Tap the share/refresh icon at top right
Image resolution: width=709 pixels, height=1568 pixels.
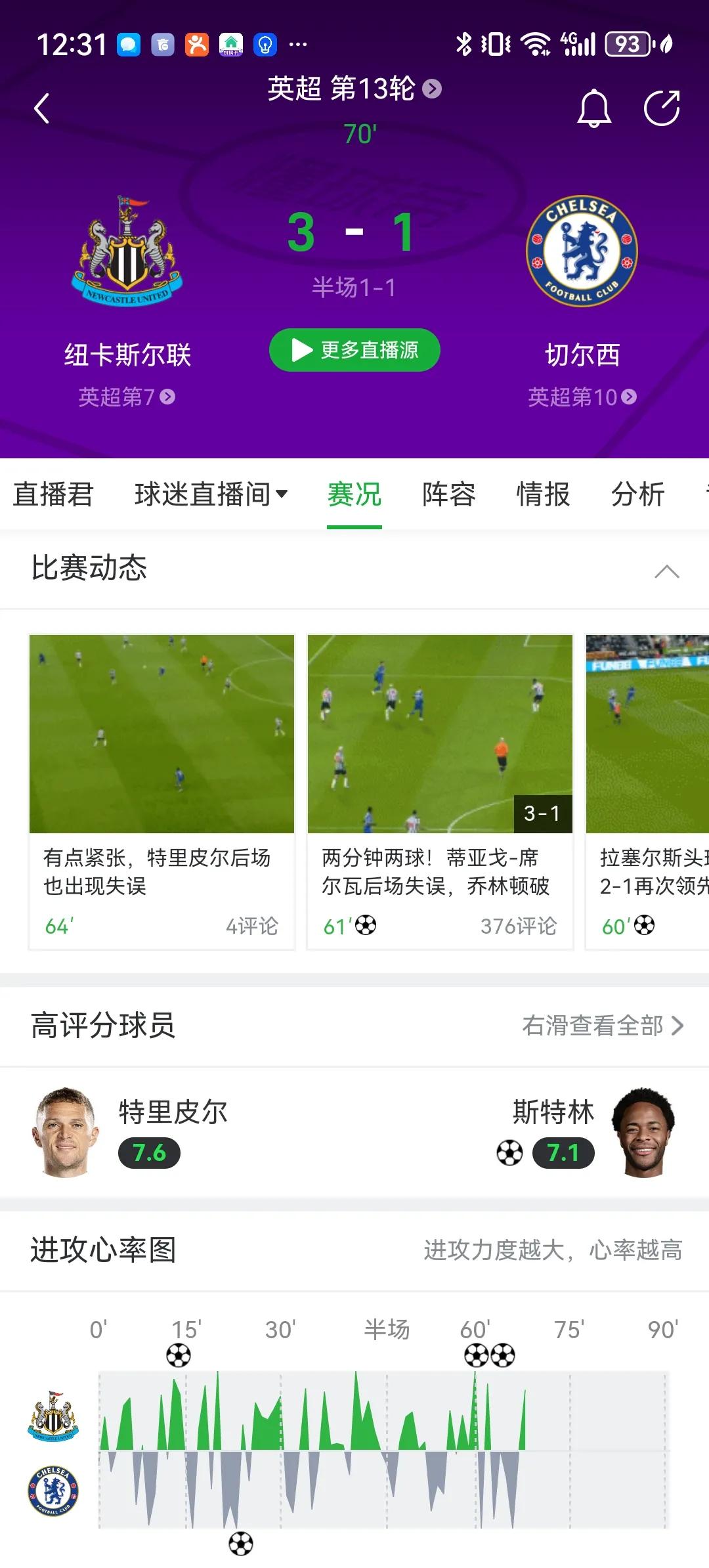pos(664,108)
